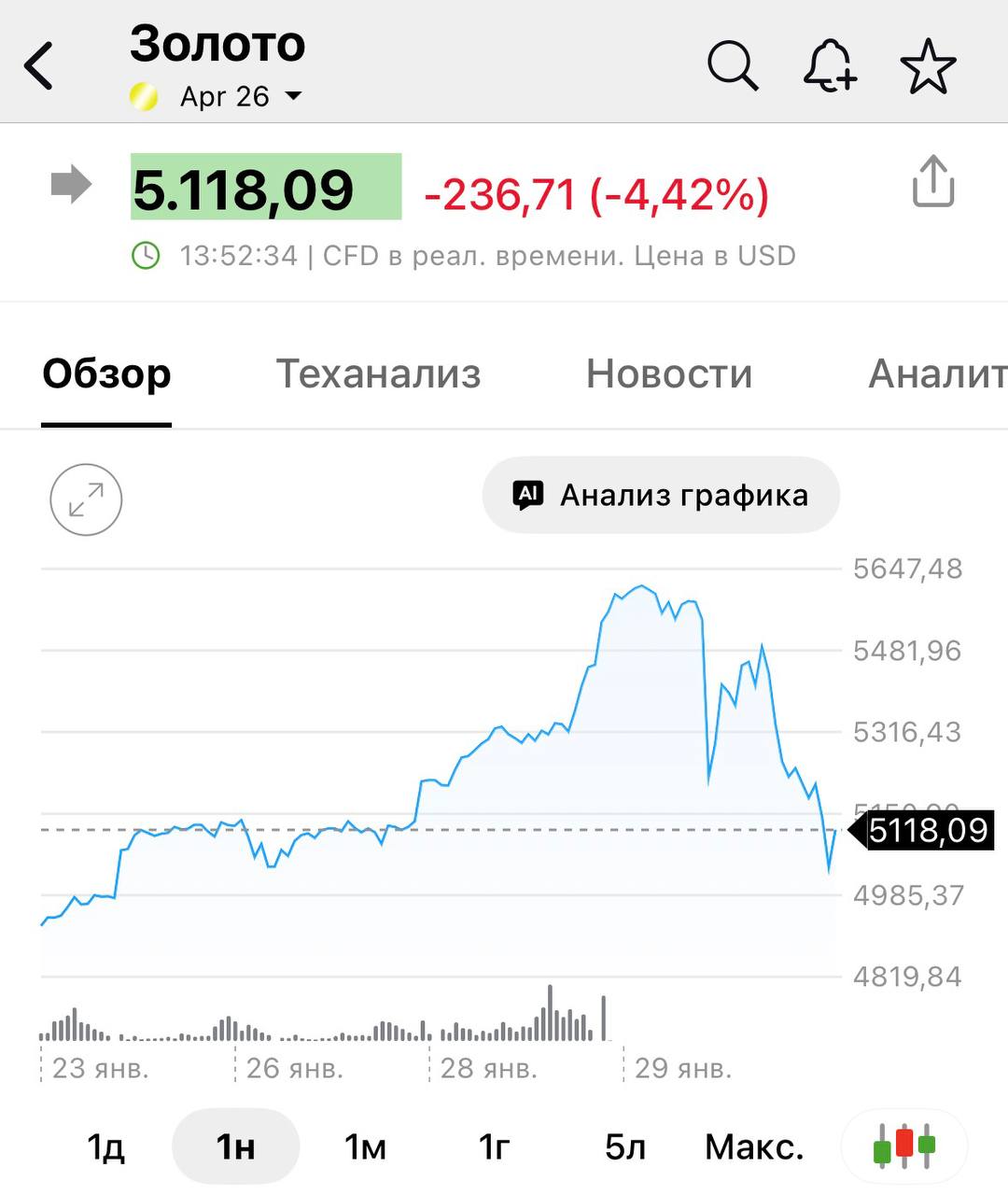The image size is (1008, 1195).
Task: Go back using the arrow
Action: [x=39, y=67]
